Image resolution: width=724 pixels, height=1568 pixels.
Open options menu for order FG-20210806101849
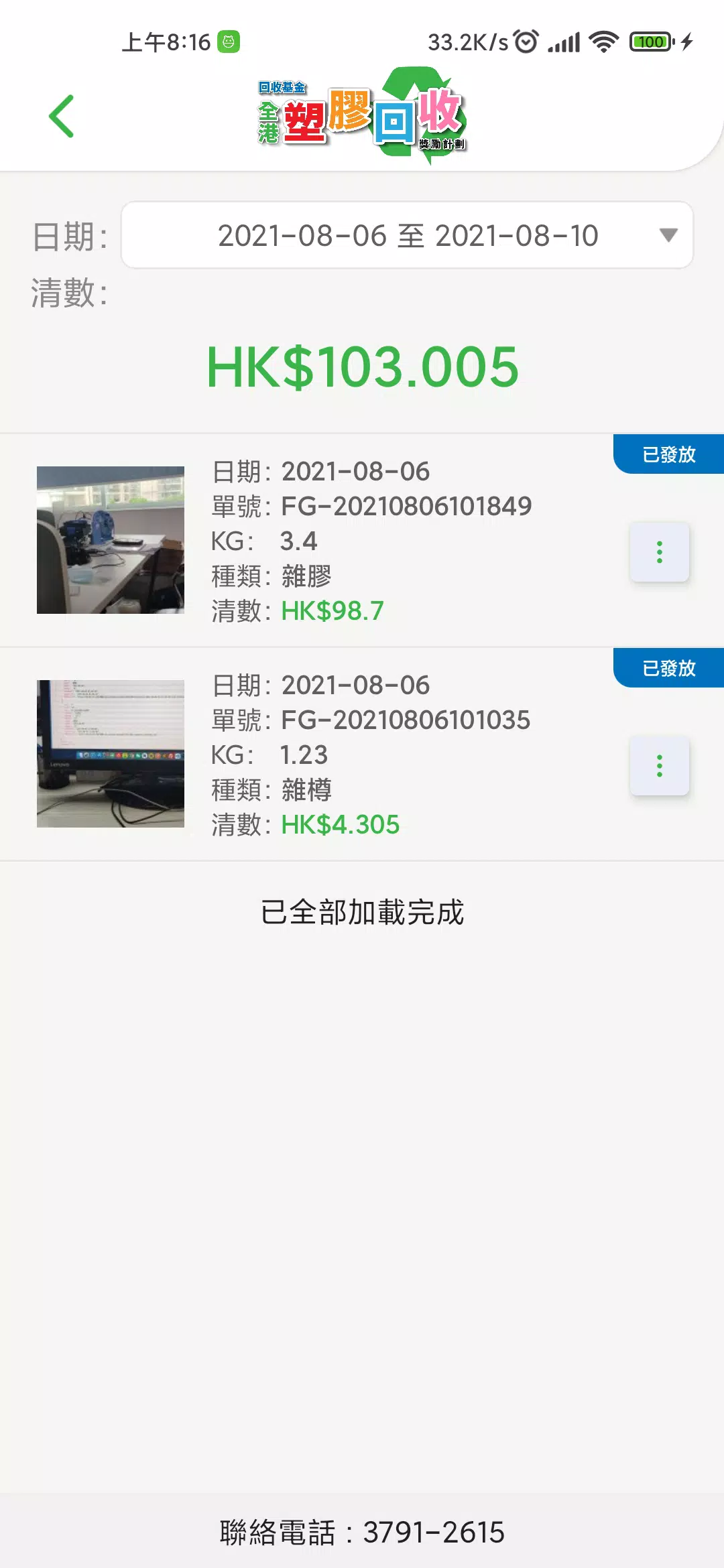(x=659, y=552)
